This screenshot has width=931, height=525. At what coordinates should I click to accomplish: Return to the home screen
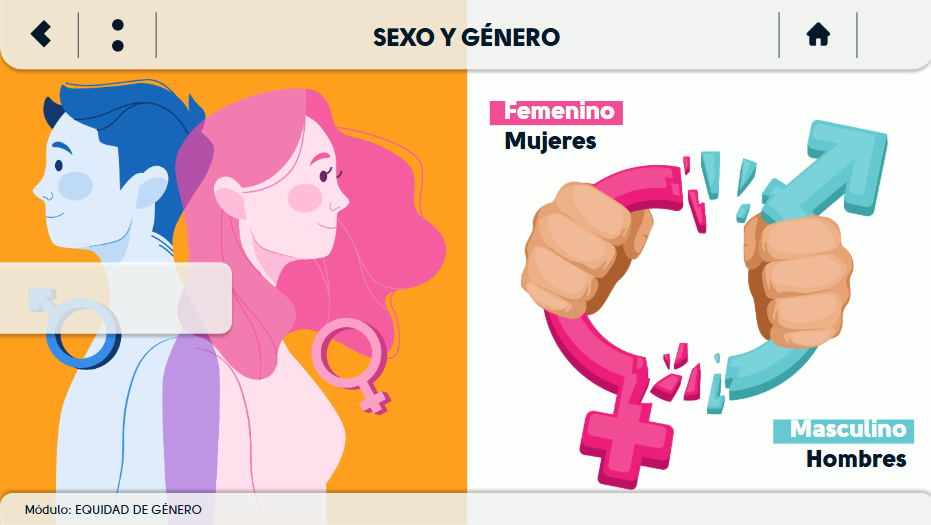[818, 35]
